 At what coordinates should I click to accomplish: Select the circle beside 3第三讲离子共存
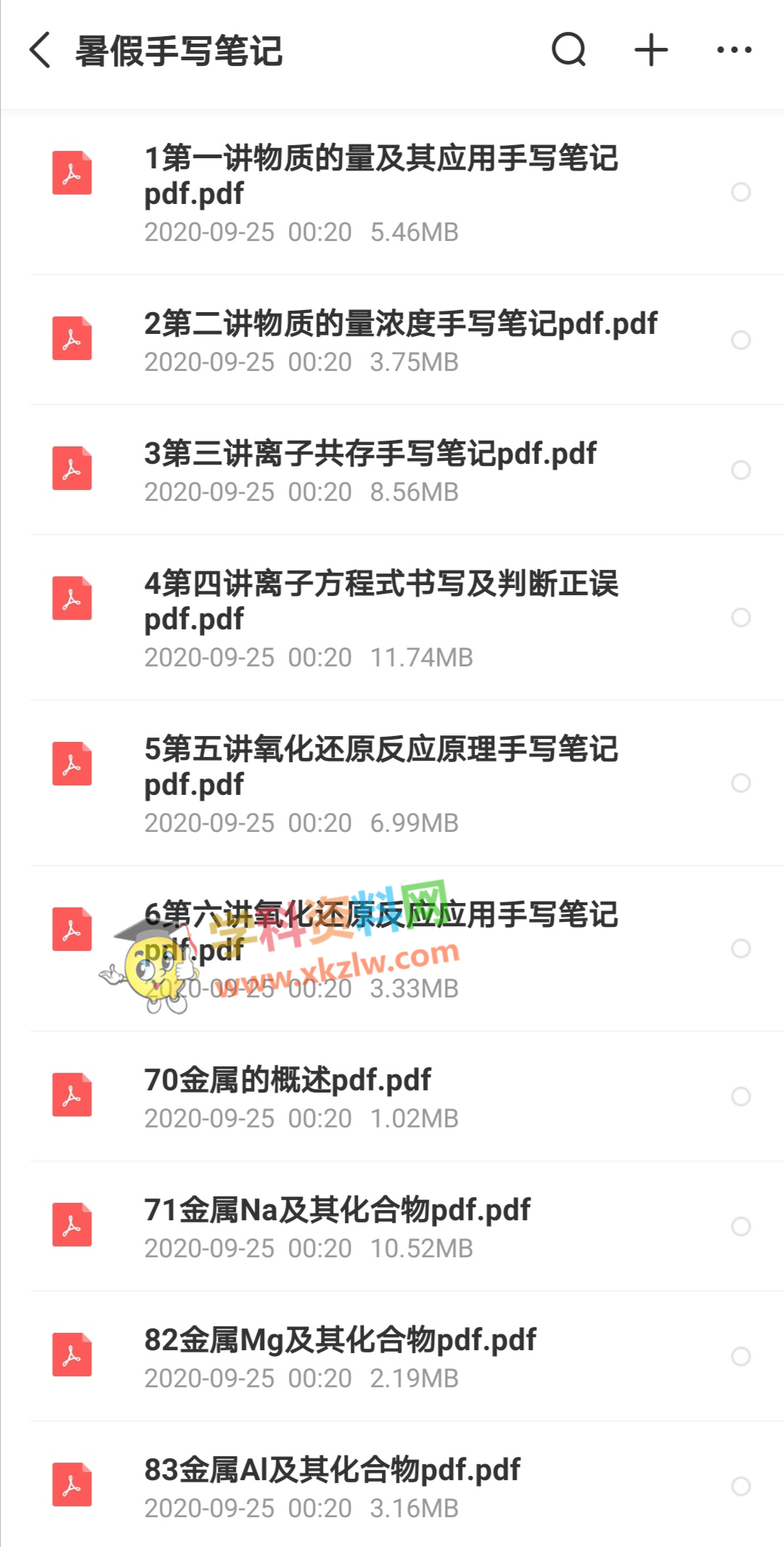pos(740,470)
